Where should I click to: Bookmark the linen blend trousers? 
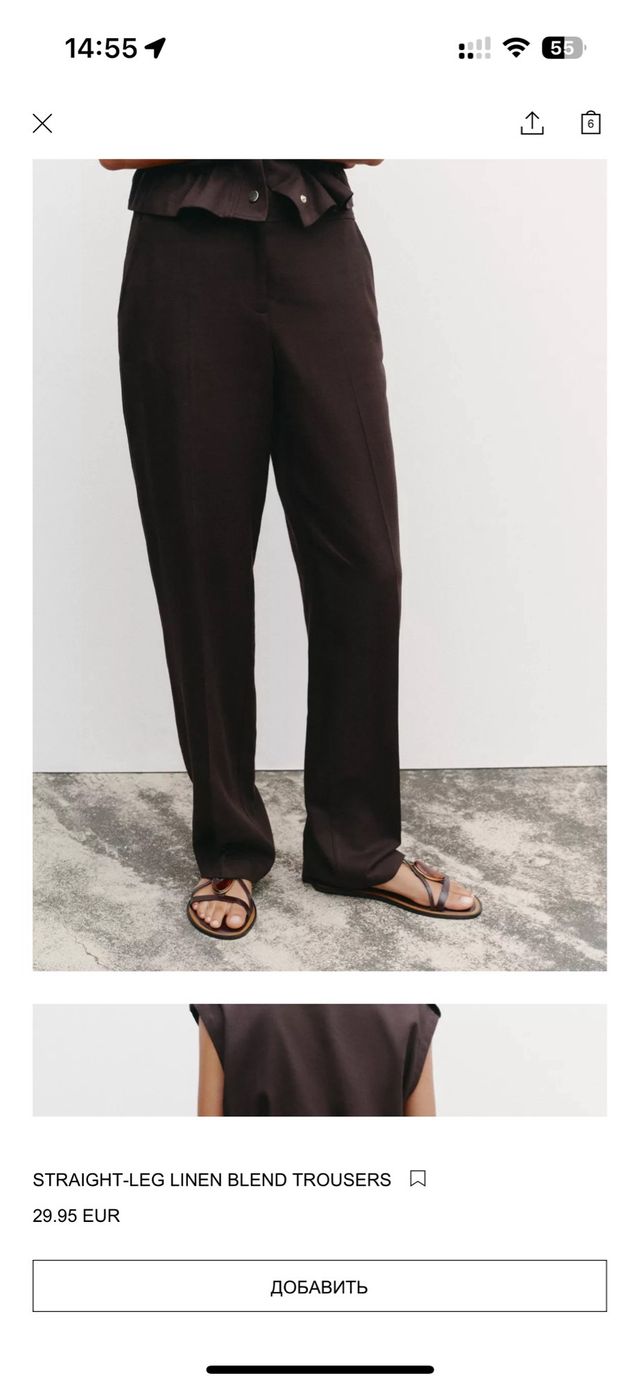coord(418,1179)
